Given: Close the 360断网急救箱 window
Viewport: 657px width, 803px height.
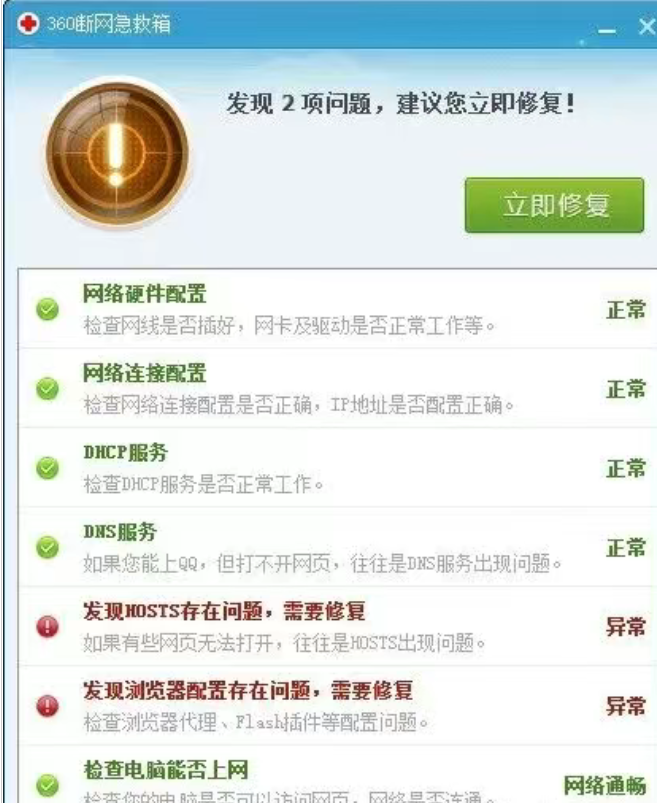Looking at the screenshot, I should 646,29.
